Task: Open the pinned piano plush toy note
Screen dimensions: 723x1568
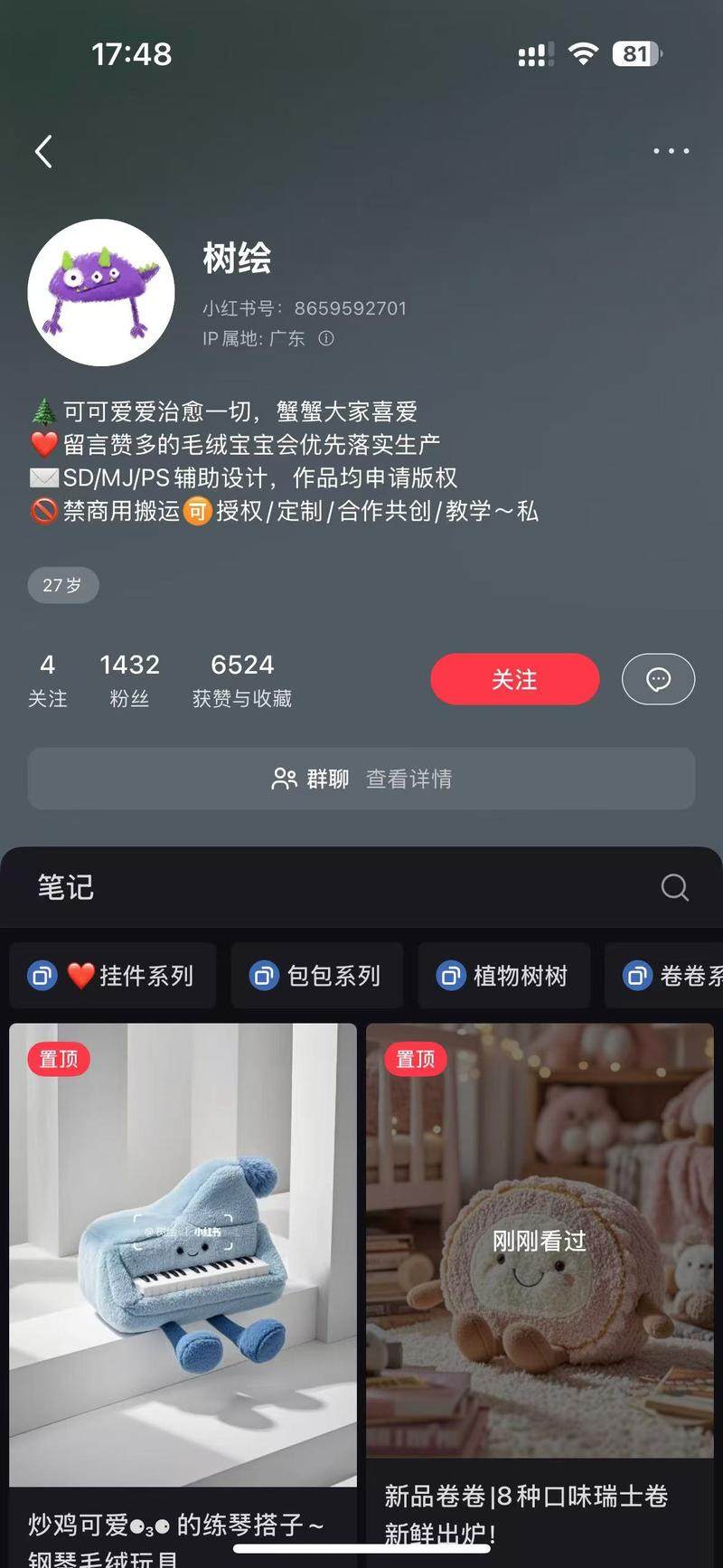Action: pos(183,1257)
